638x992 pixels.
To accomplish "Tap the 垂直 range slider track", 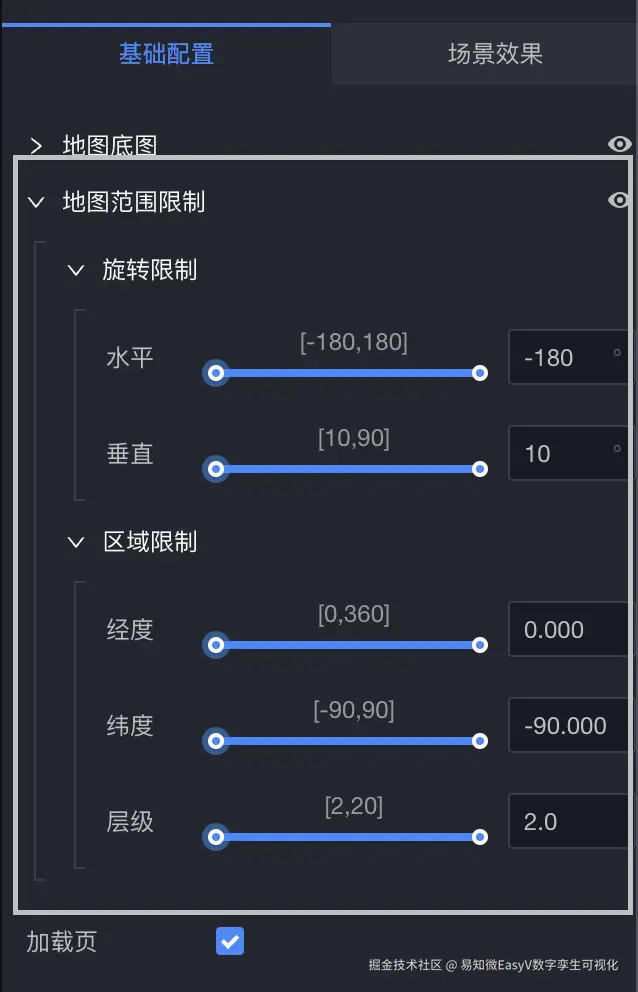I will point(347,469).
